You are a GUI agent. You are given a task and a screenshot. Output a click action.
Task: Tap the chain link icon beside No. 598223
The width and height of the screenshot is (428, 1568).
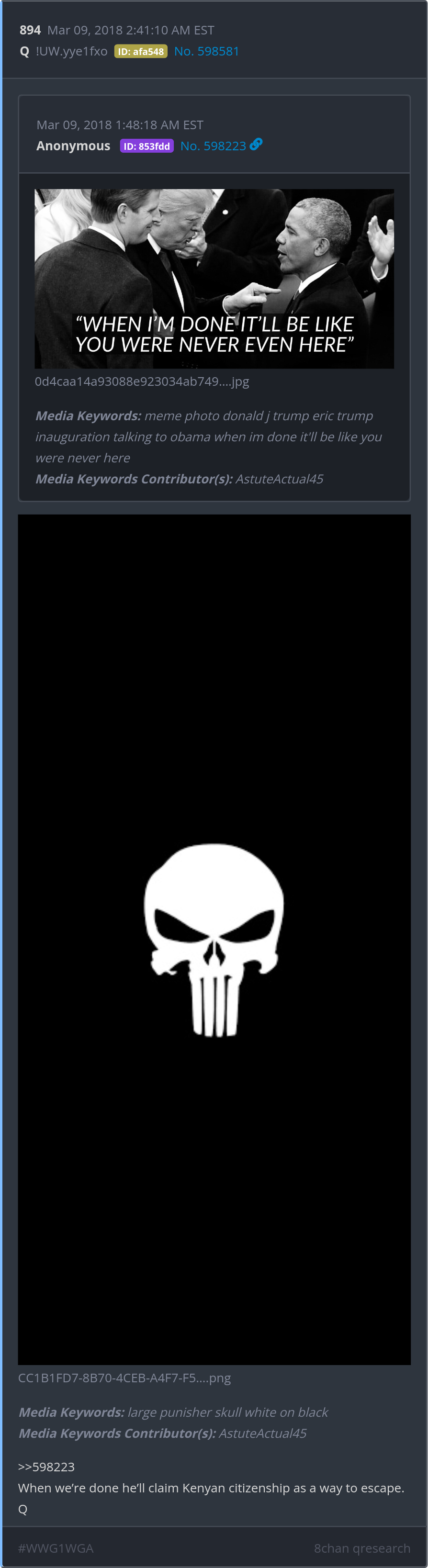256,144
